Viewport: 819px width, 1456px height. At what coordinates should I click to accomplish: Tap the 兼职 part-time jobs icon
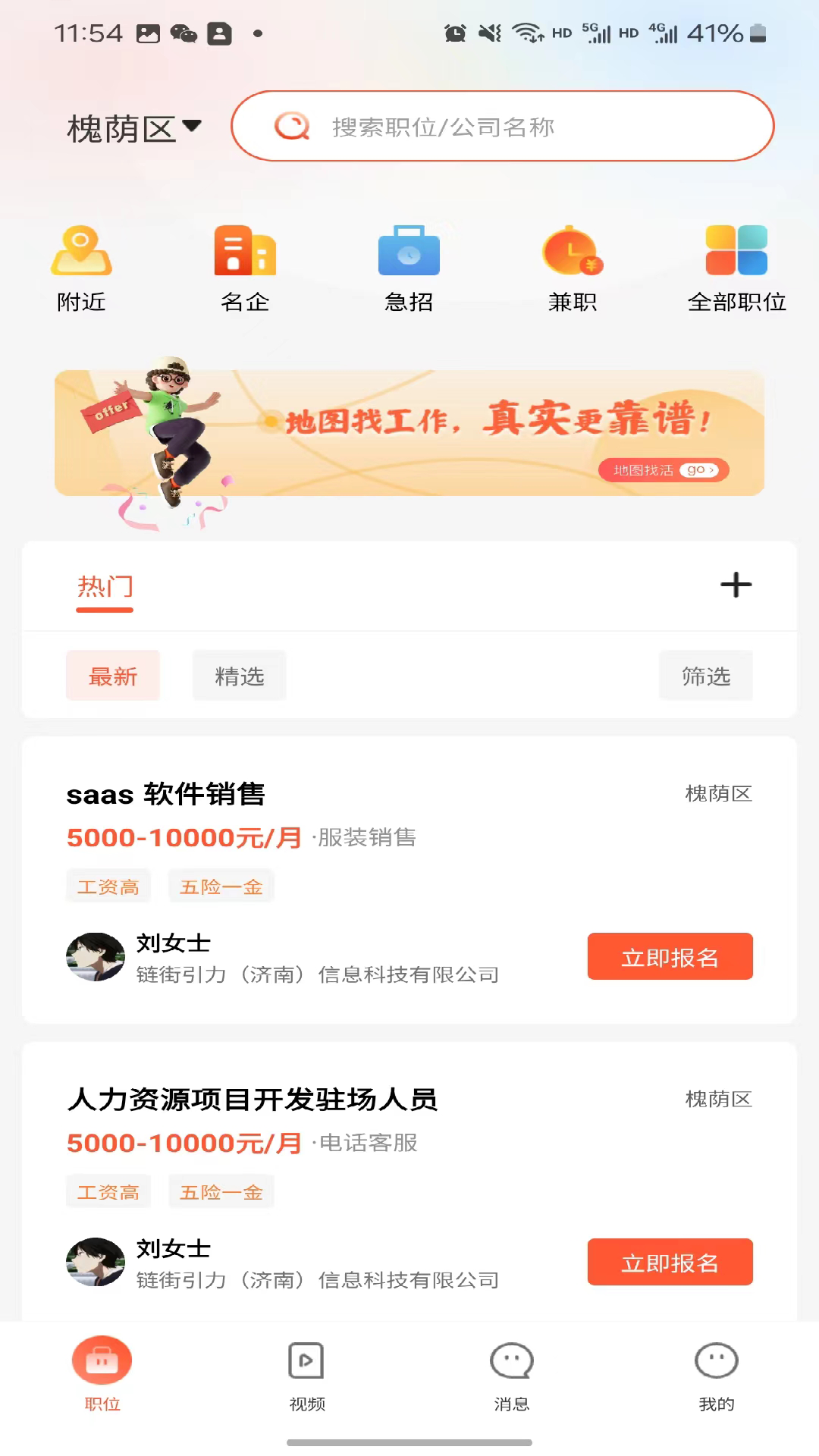pos(572,267)
